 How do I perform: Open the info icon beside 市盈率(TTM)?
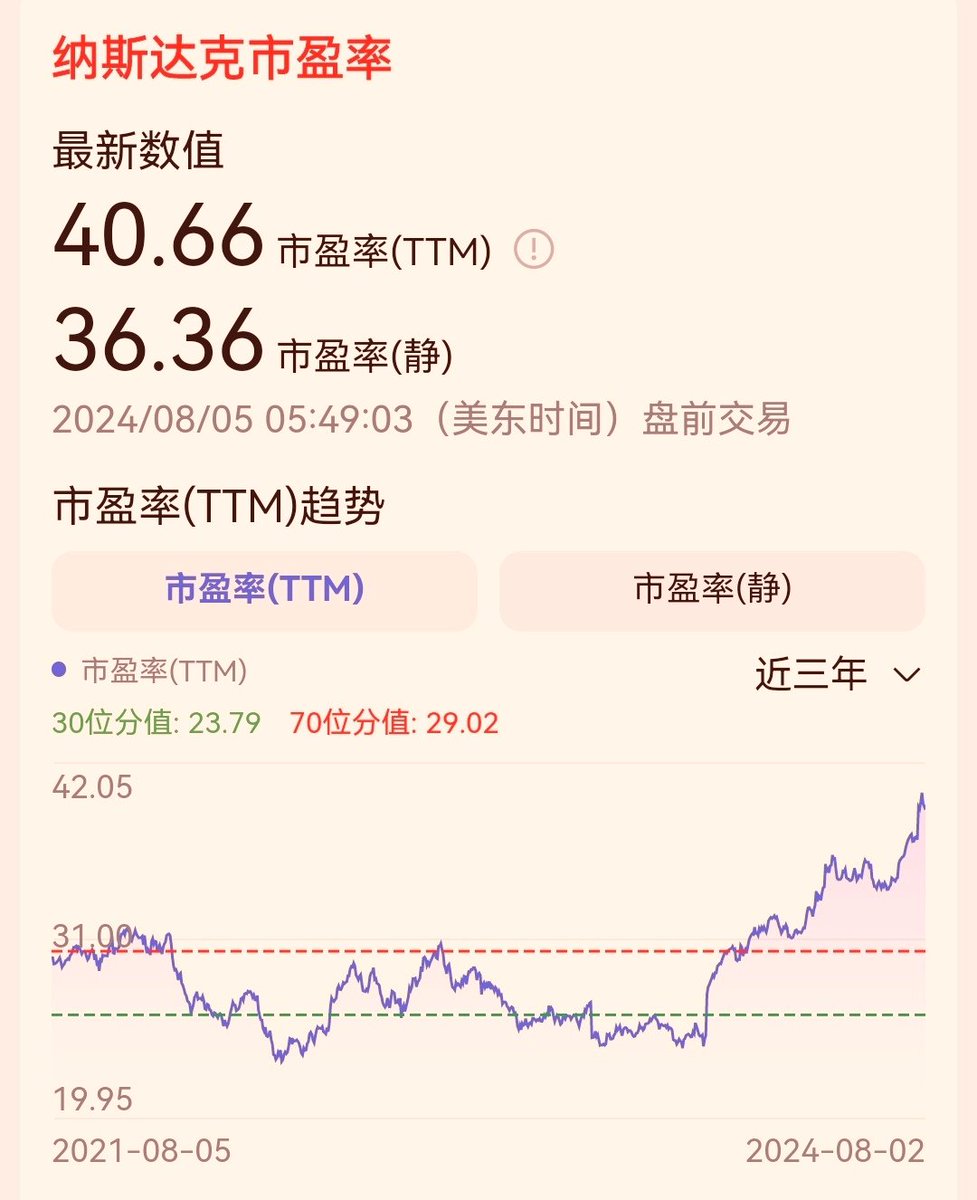tap(534, 250)
